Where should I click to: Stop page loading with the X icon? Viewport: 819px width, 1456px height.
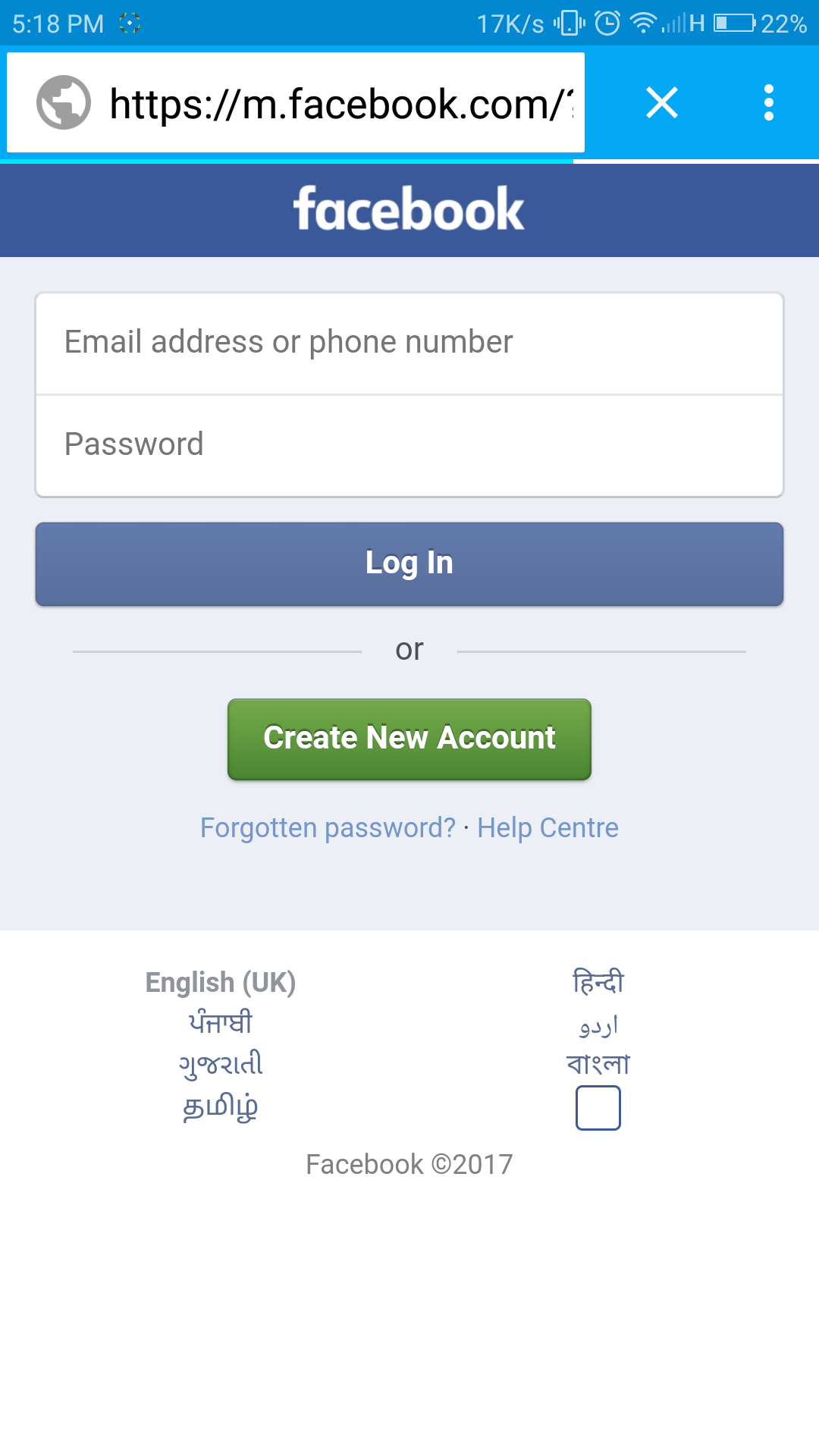pos(662,102)
